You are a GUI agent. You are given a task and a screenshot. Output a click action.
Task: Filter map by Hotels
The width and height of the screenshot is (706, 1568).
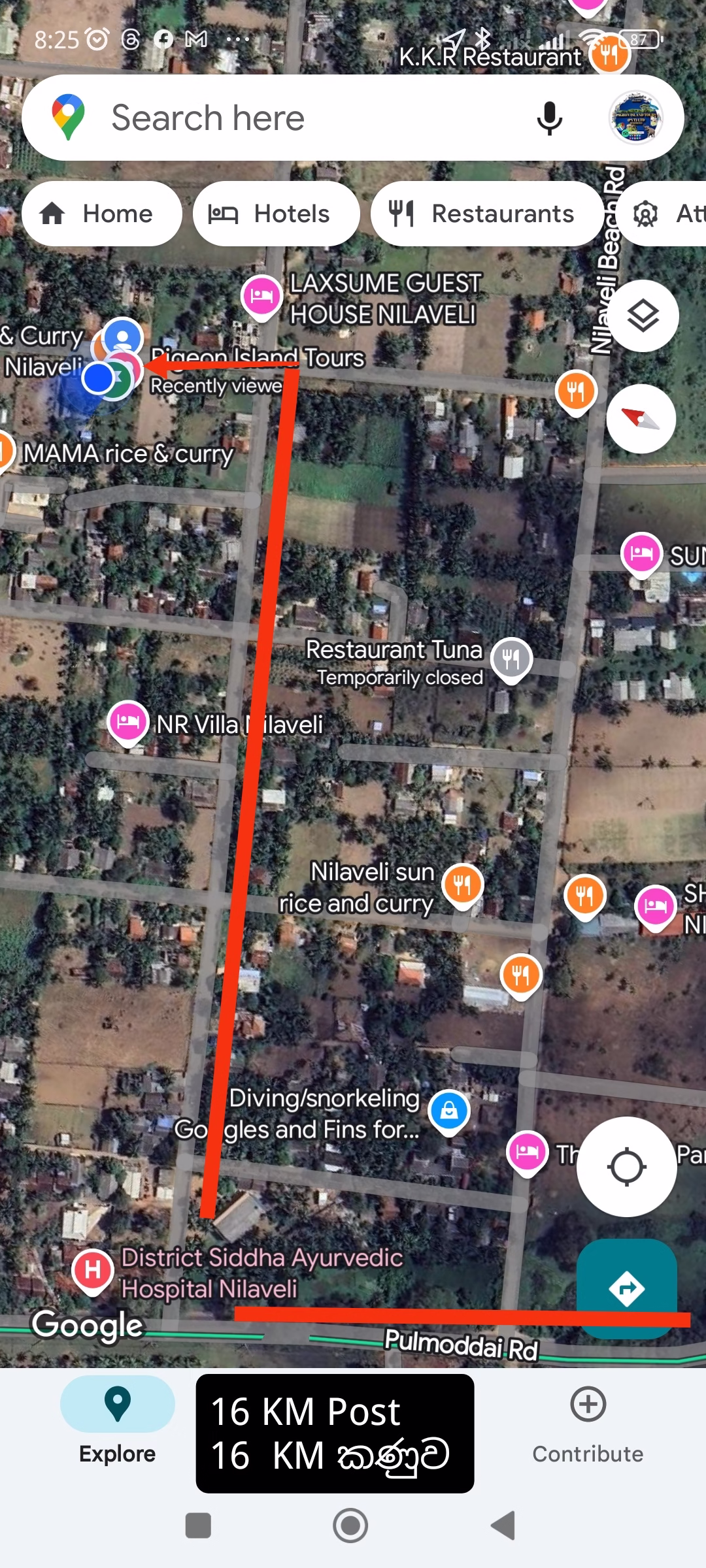(x=275, y=214)
